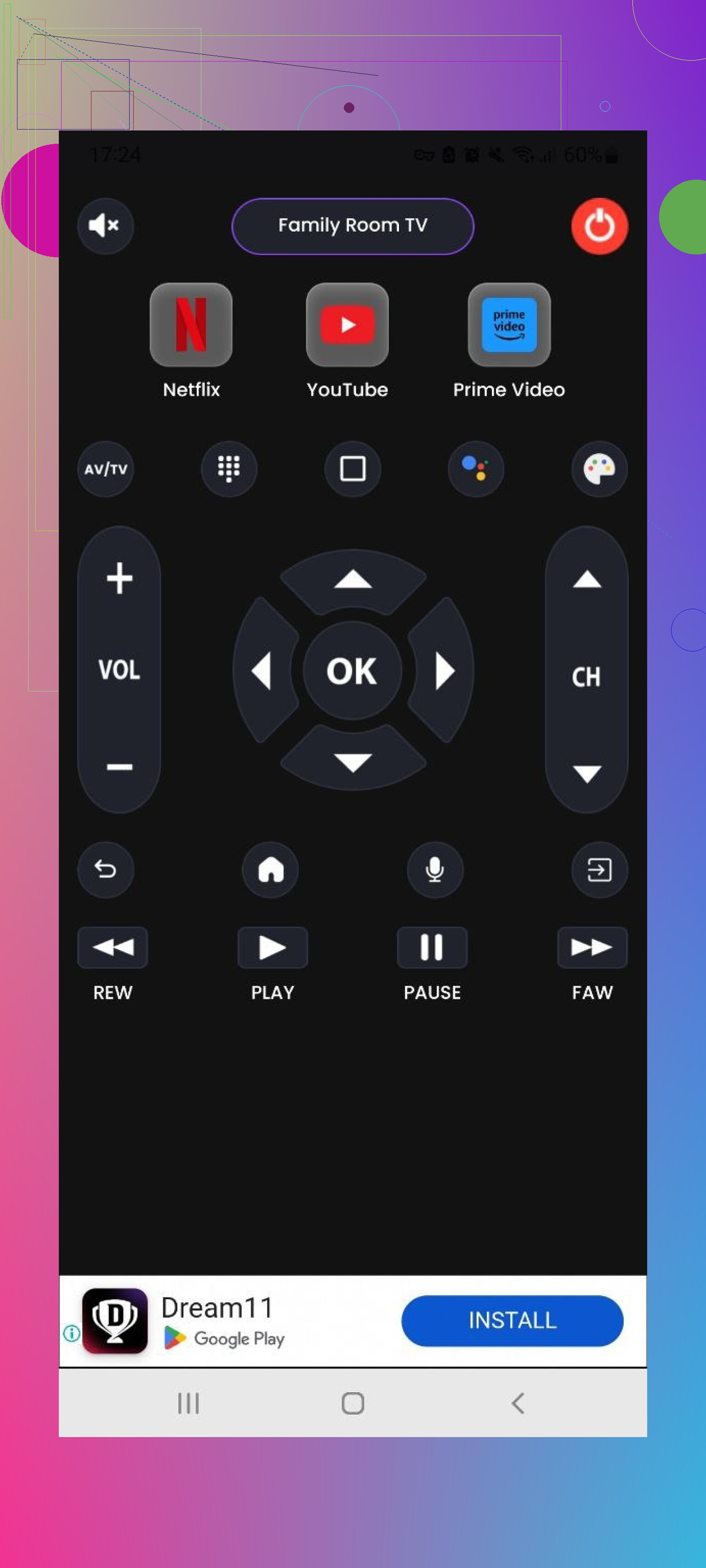Tap the Family Room TV device selector

pos(353,226)
